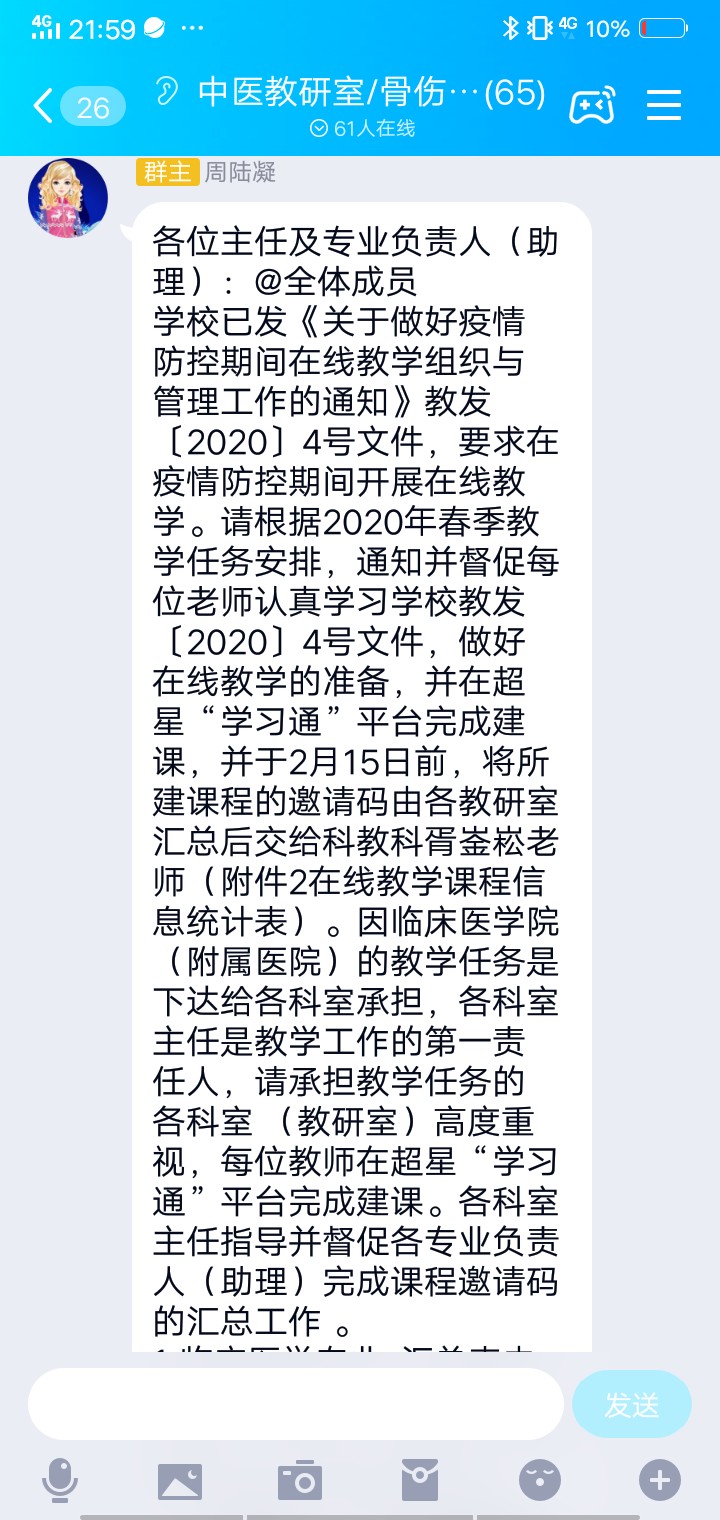Tap the 发送 send button

pyautogui.click(x=631, y=1404)
